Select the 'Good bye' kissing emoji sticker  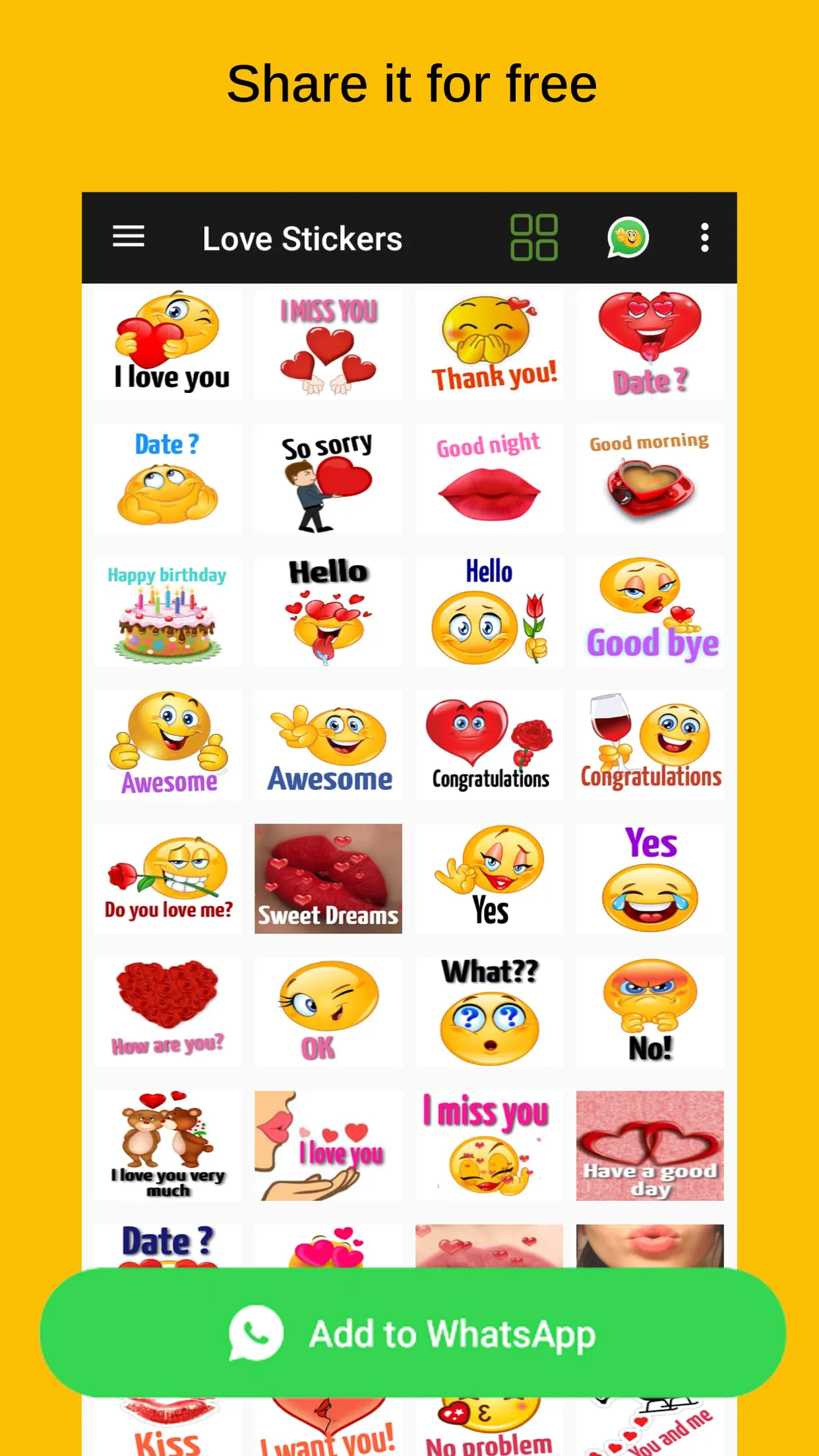coord(650,612)
